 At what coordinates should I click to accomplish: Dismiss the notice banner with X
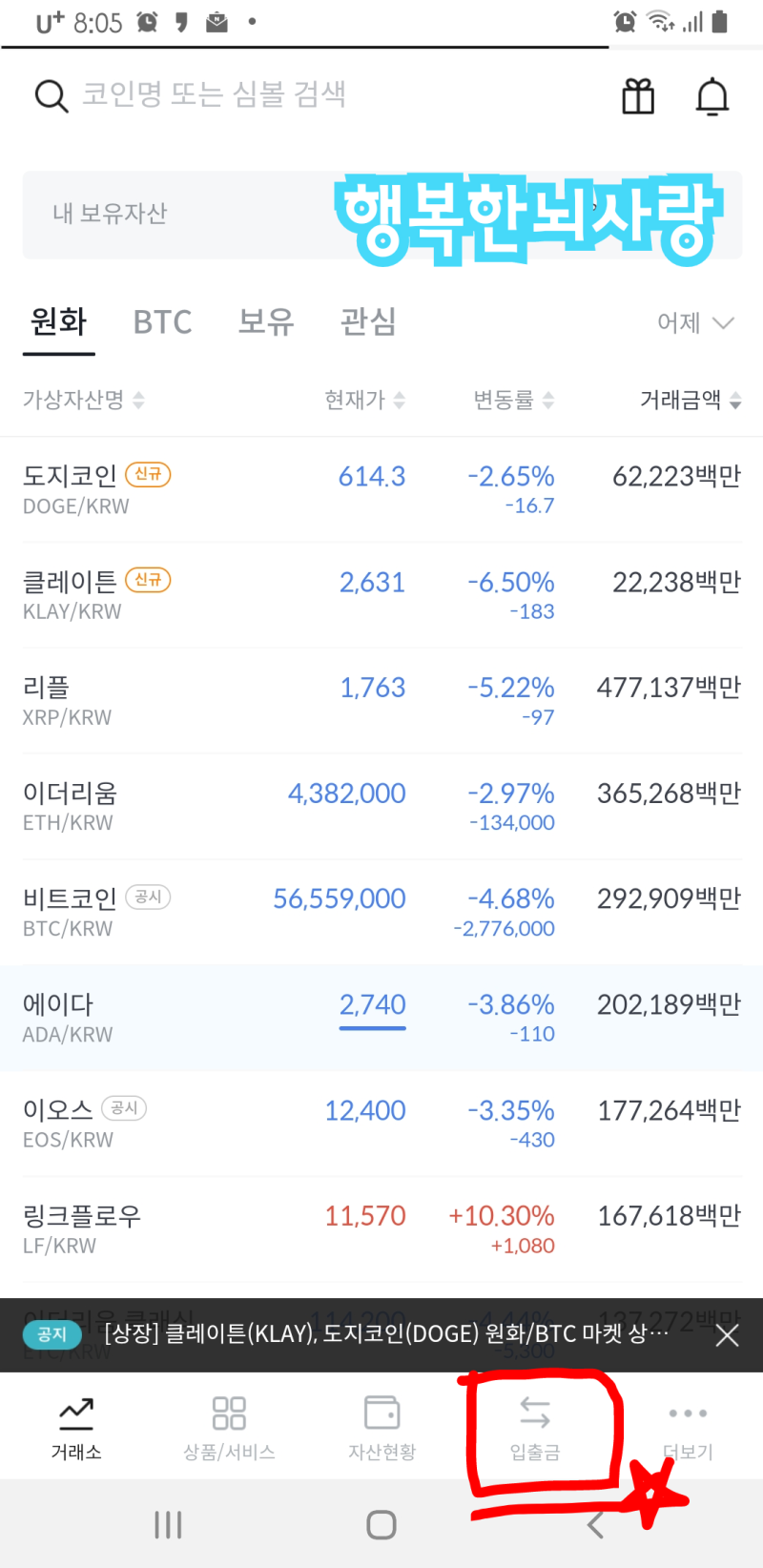(x=727, y=1334)
